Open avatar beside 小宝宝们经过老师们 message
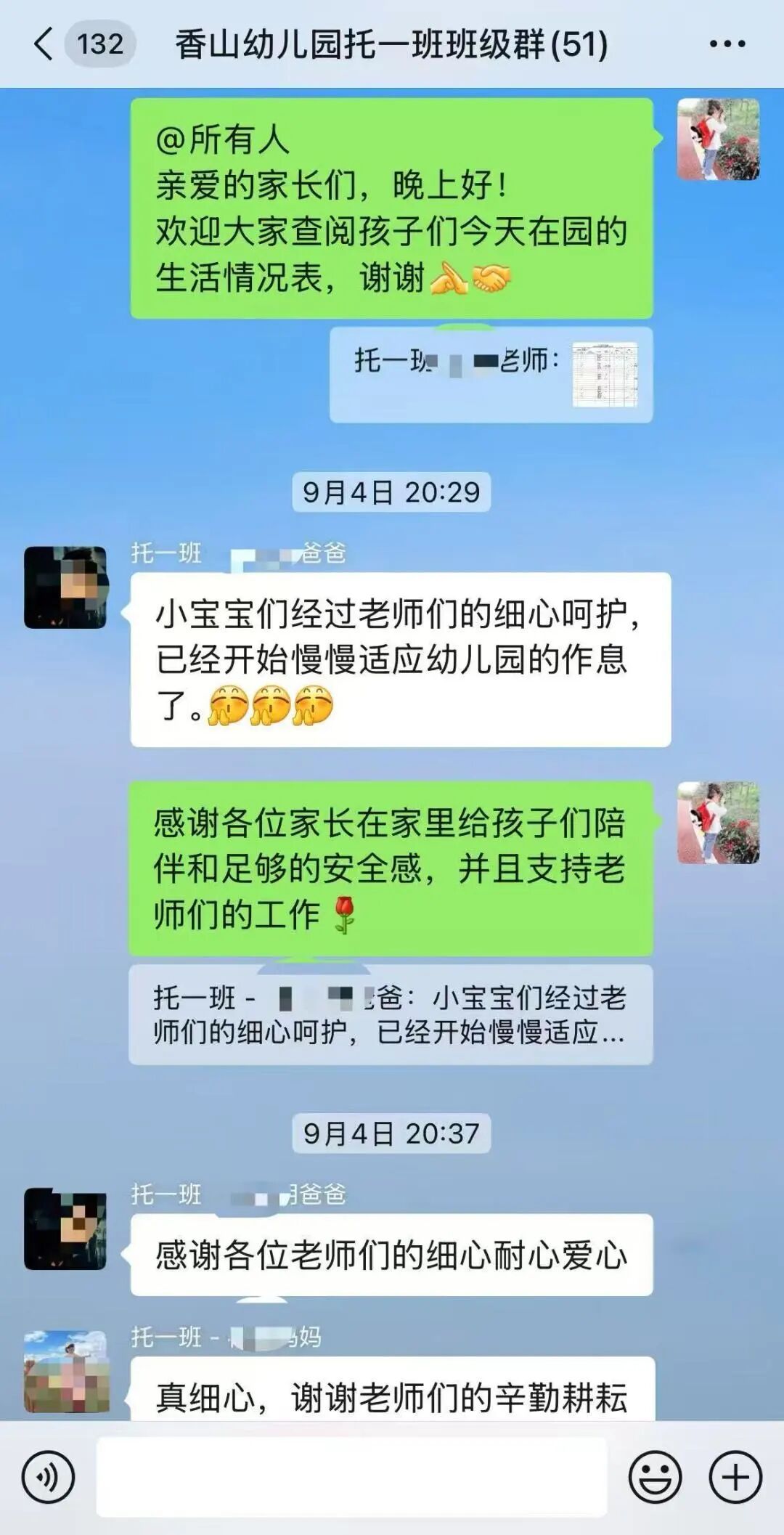The width and height of the screenshot is (784, 1535). [x=66, y=587]
